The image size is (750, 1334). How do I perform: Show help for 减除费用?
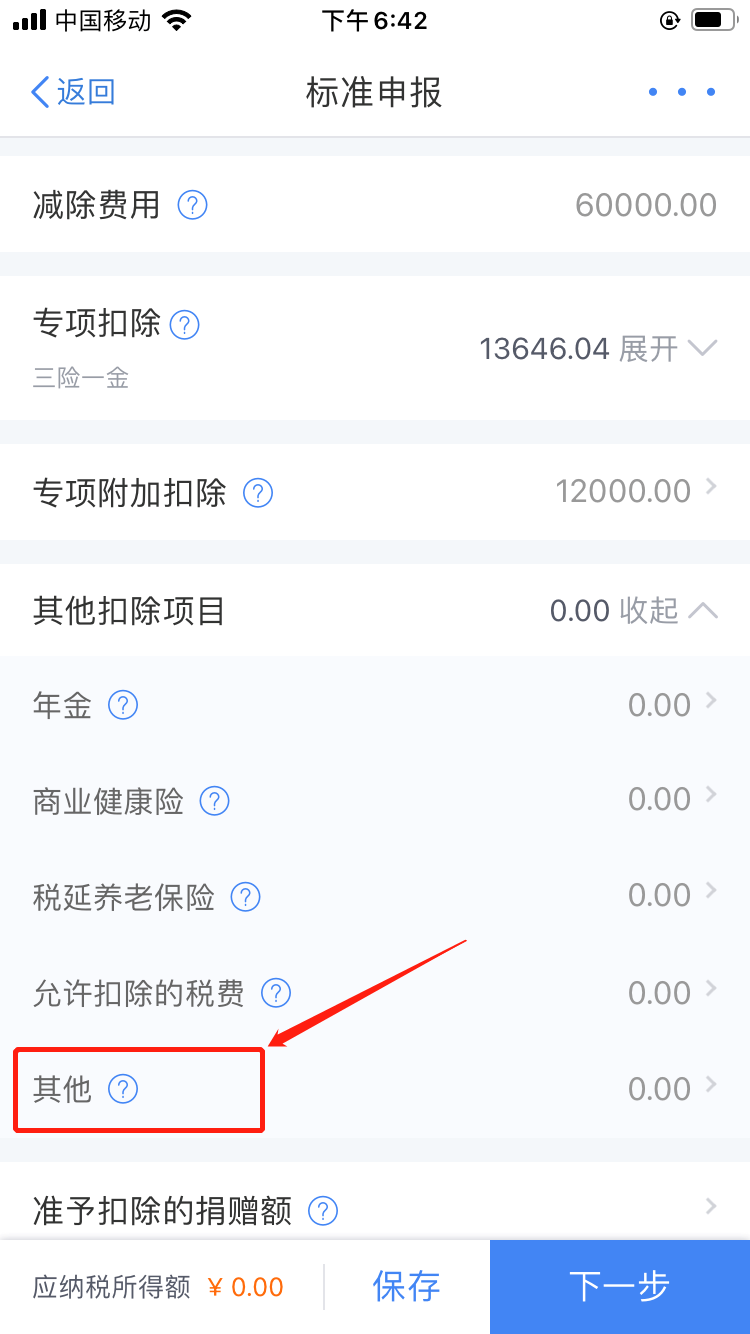click(x=192, y=206)
